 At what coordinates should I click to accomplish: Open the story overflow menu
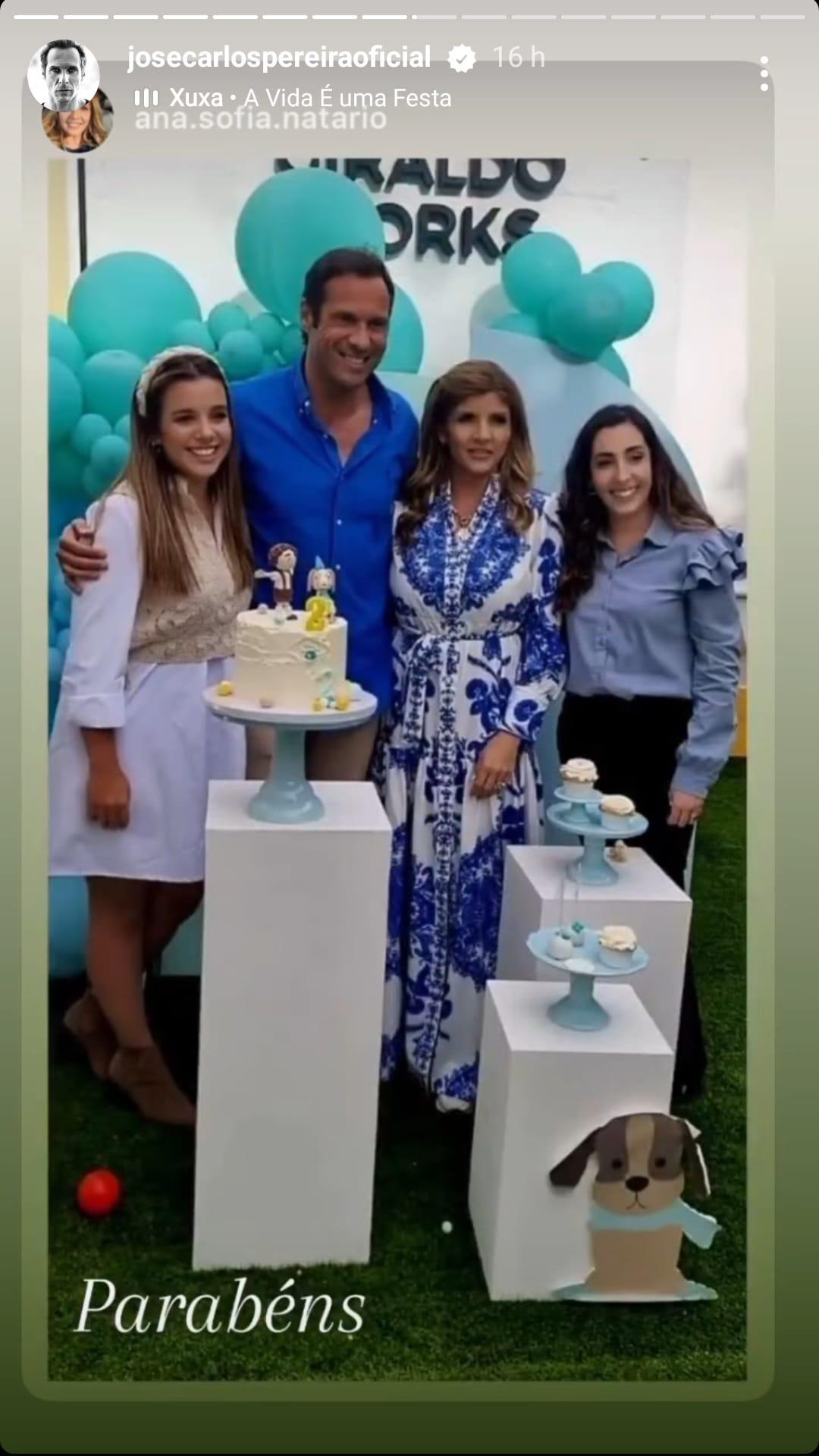[x=764, y=74]
